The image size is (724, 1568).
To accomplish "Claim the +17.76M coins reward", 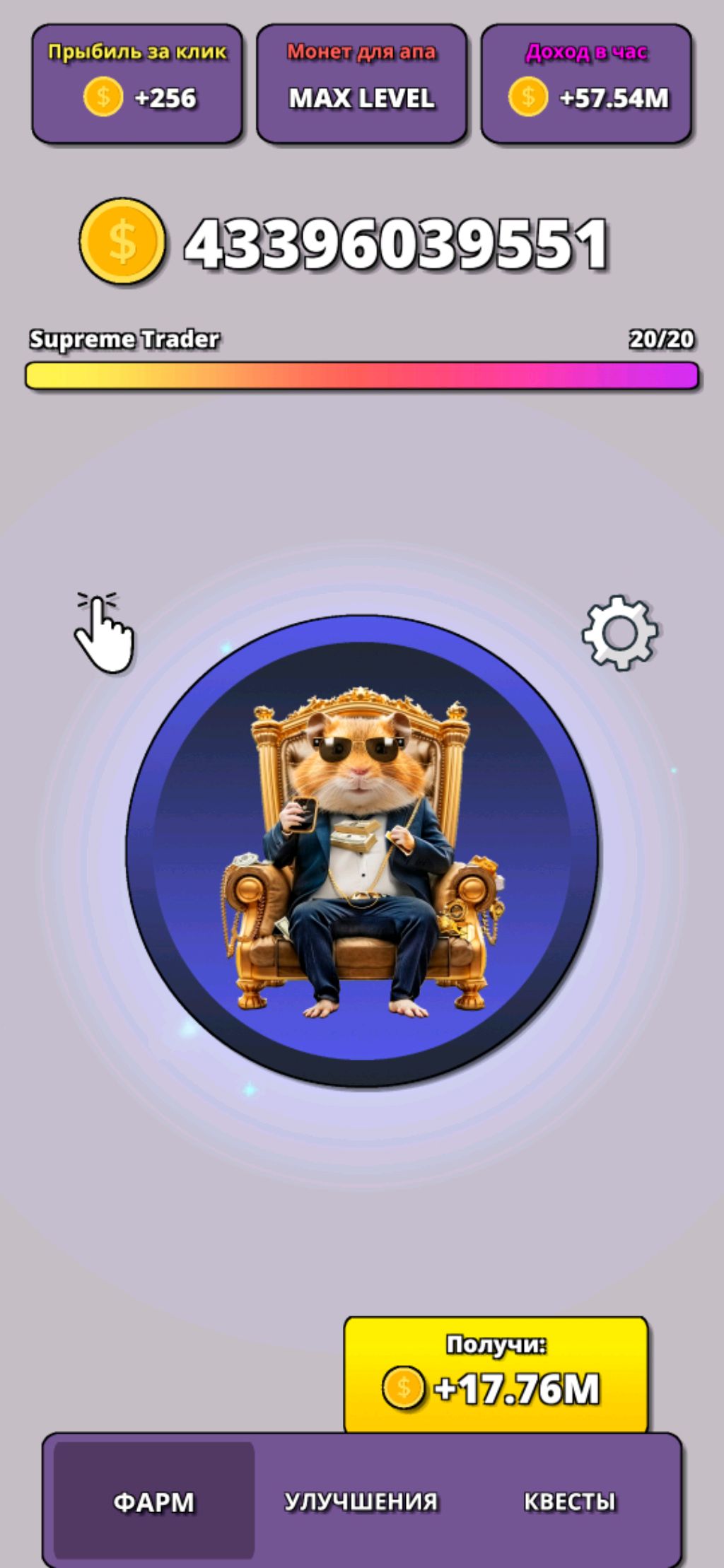I will (x=496, y=1374).
